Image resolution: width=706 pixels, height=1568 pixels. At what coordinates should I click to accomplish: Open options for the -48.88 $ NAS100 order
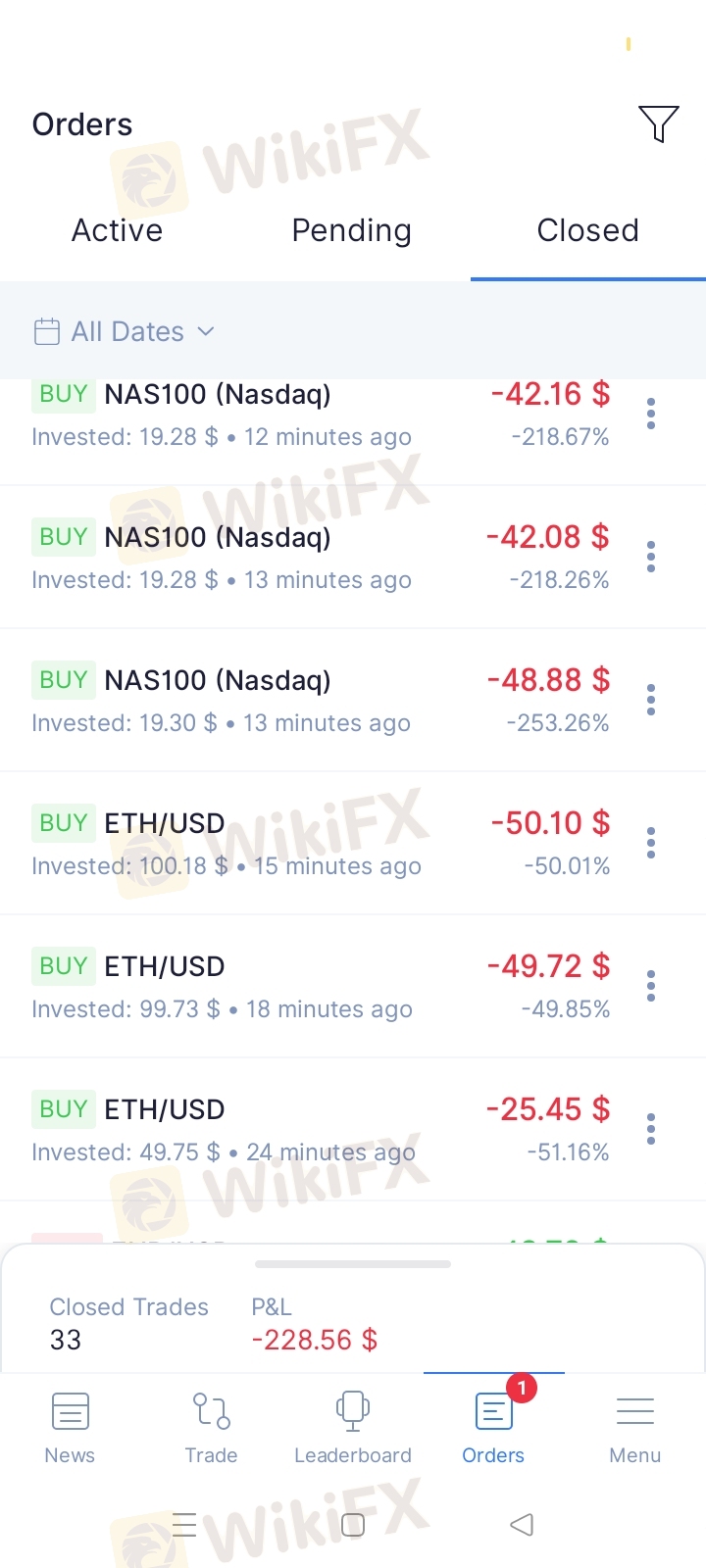[651, 700]
